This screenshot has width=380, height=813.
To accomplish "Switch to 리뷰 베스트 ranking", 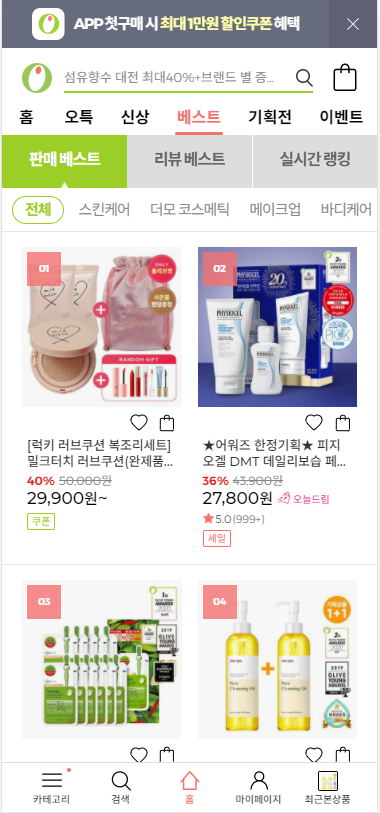I will pos(190,161).
